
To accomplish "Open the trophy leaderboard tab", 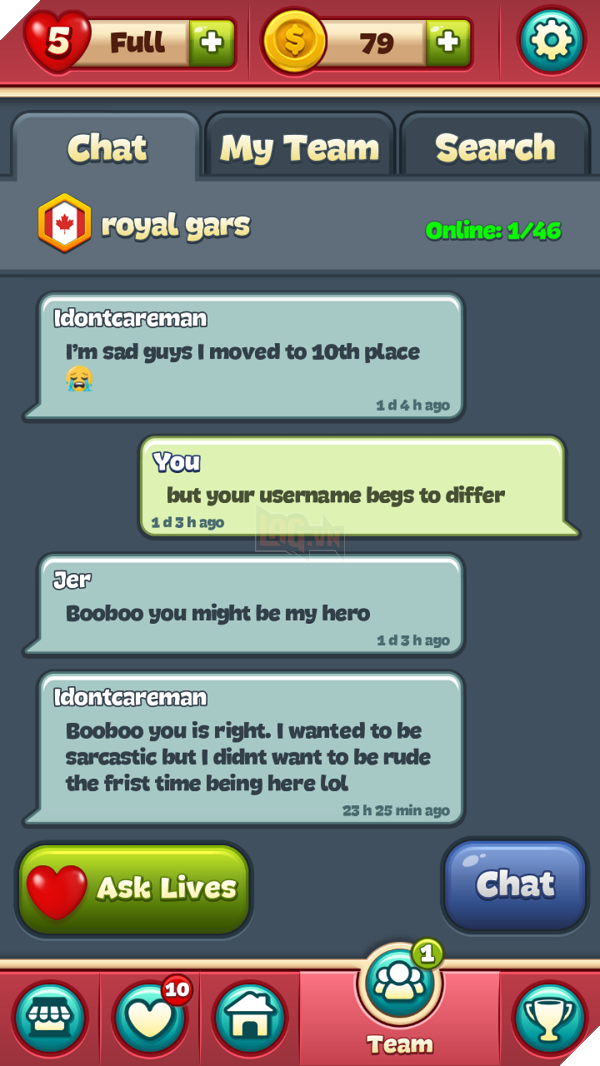I will [550, 1018].
